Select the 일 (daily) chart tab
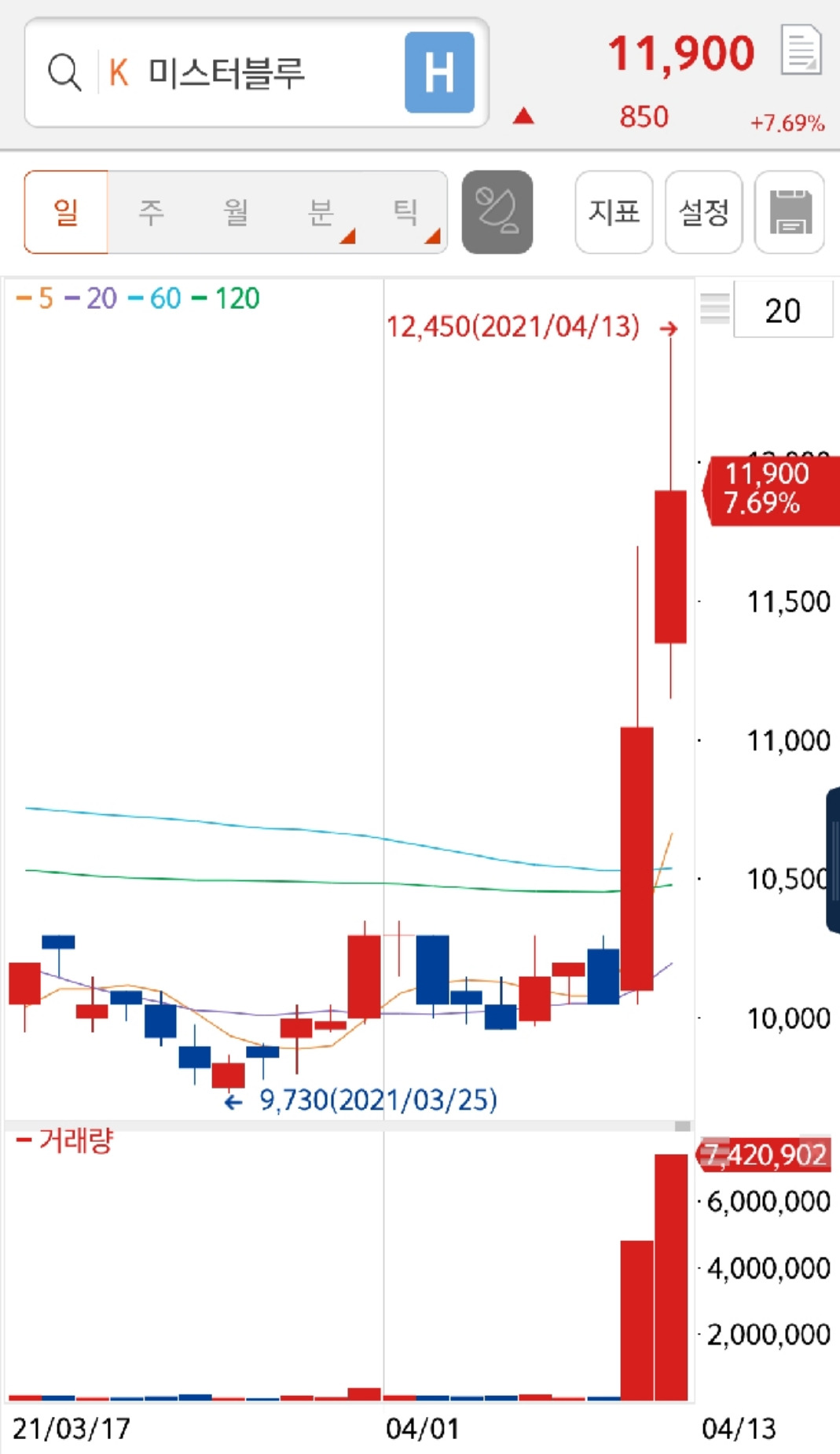Viewport: 840px width, 1454px height. 66,212
